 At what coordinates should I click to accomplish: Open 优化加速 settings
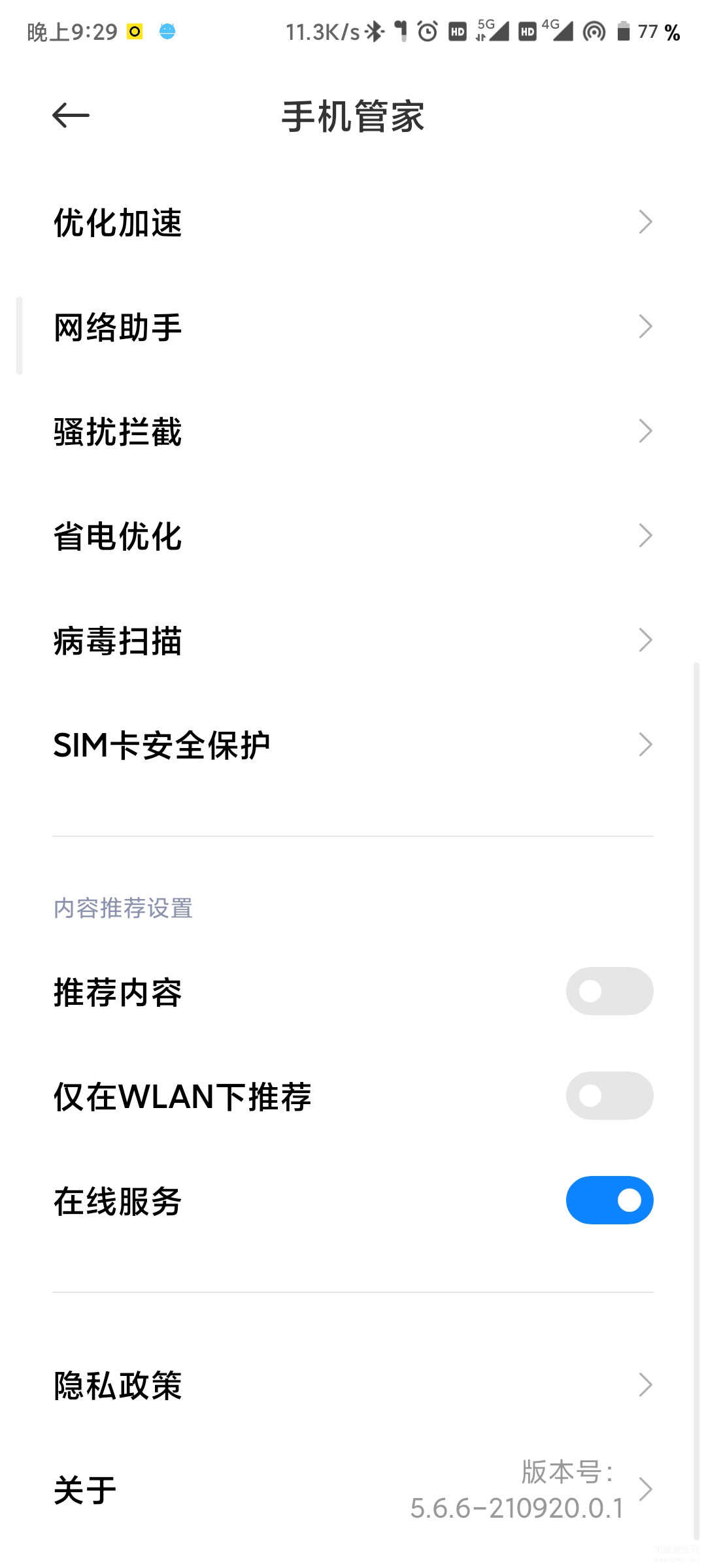tap(353, 222)
